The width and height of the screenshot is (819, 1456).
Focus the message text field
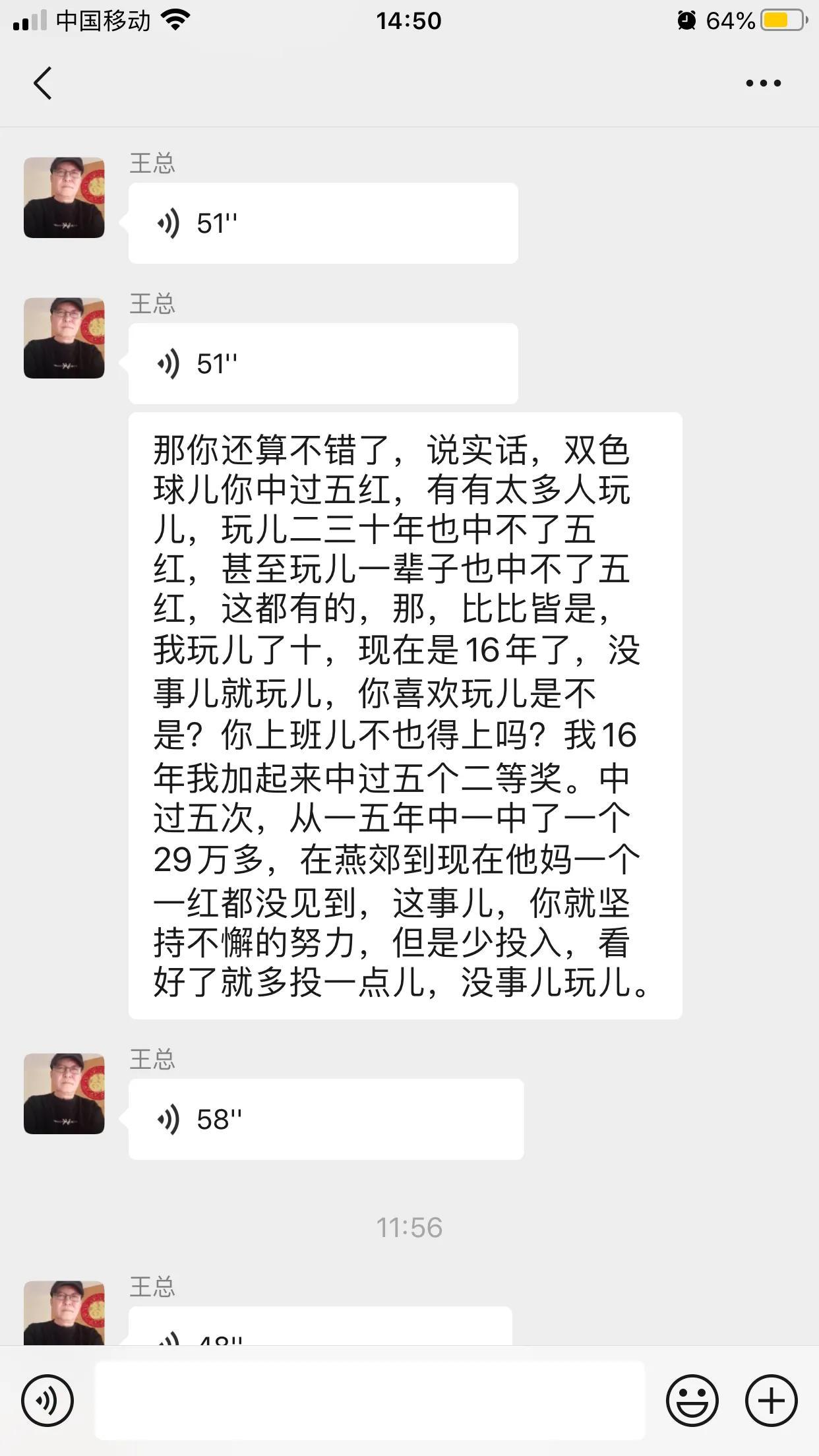[369, 1400]
